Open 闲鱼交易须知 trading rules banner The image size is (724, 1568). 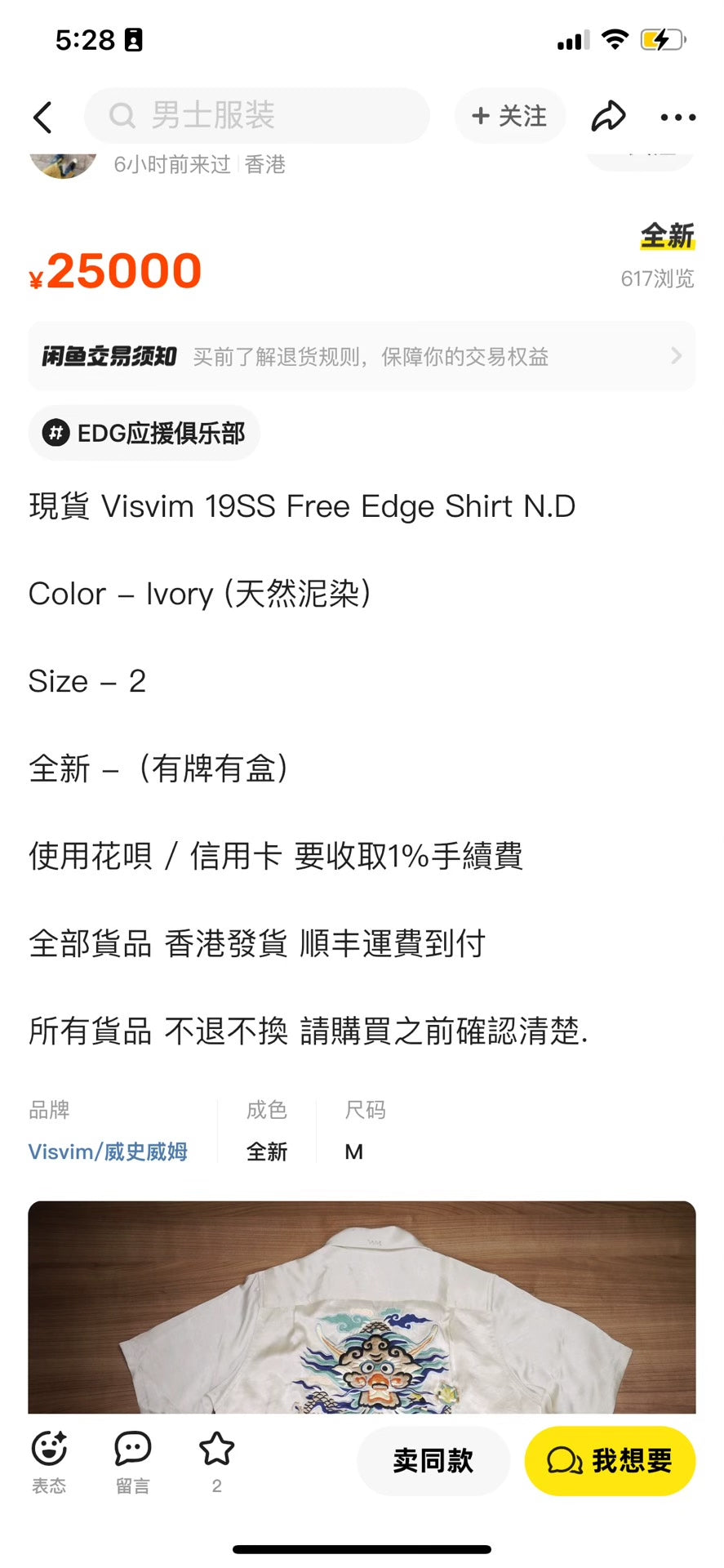pos(362,356)
